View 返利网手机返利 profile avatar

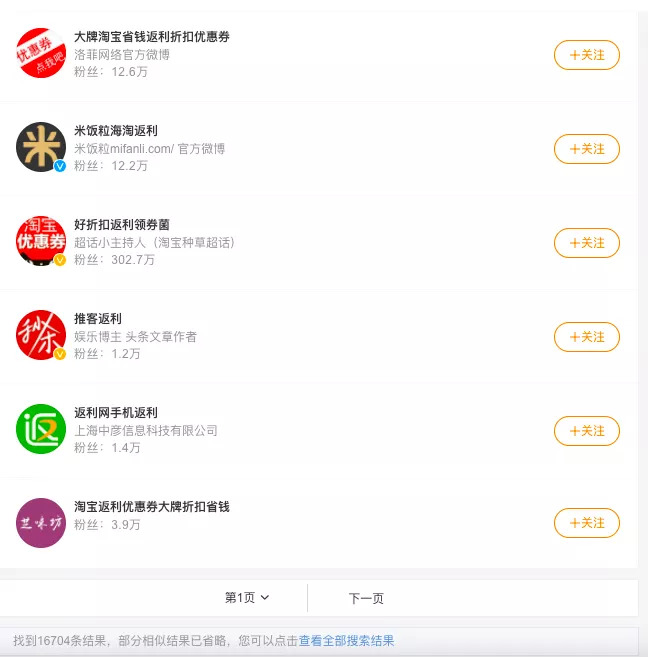pyautogui.click(x=41, y=429)
